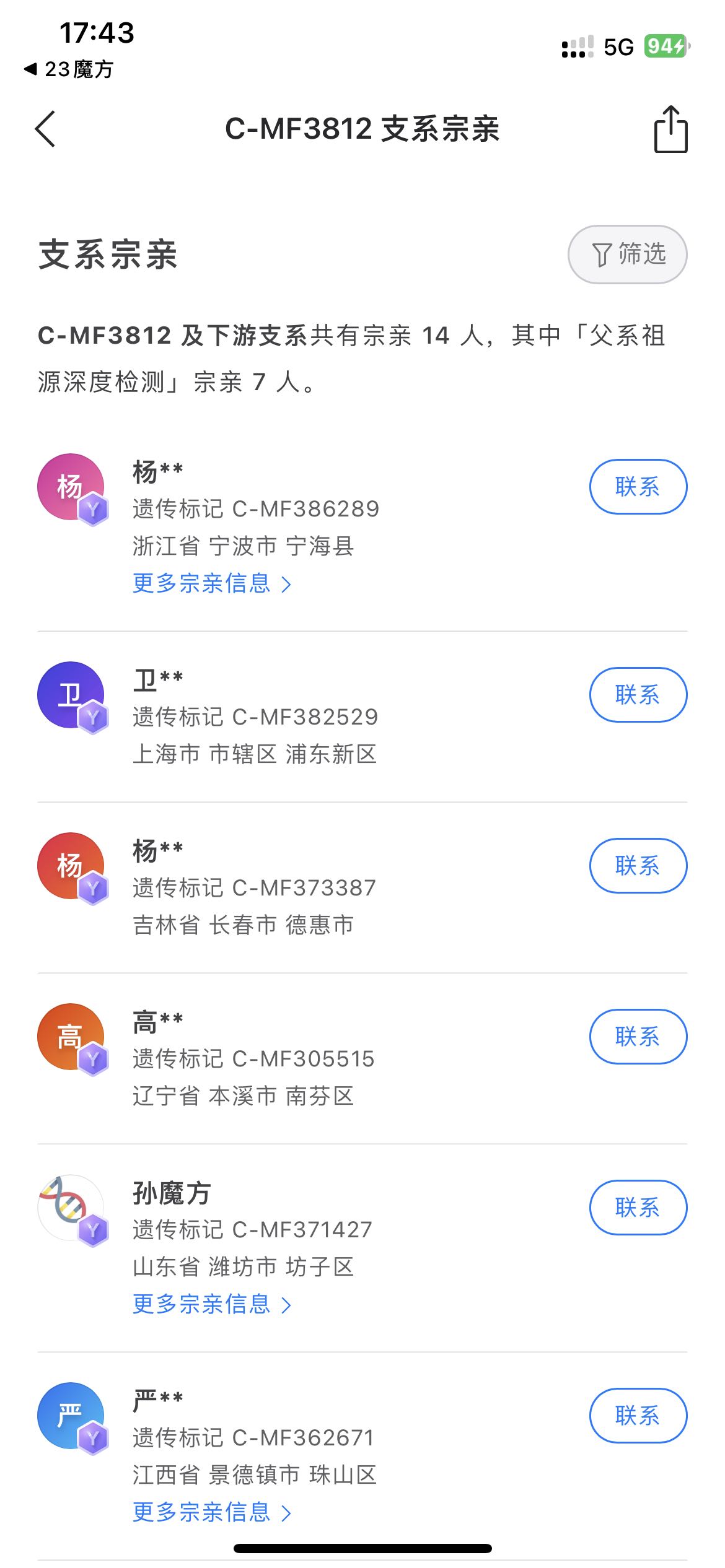Go back from the C-MF3812 page
Viewport: 725px width, 1568px height.
pyautogui.click(x=45, y=129)
